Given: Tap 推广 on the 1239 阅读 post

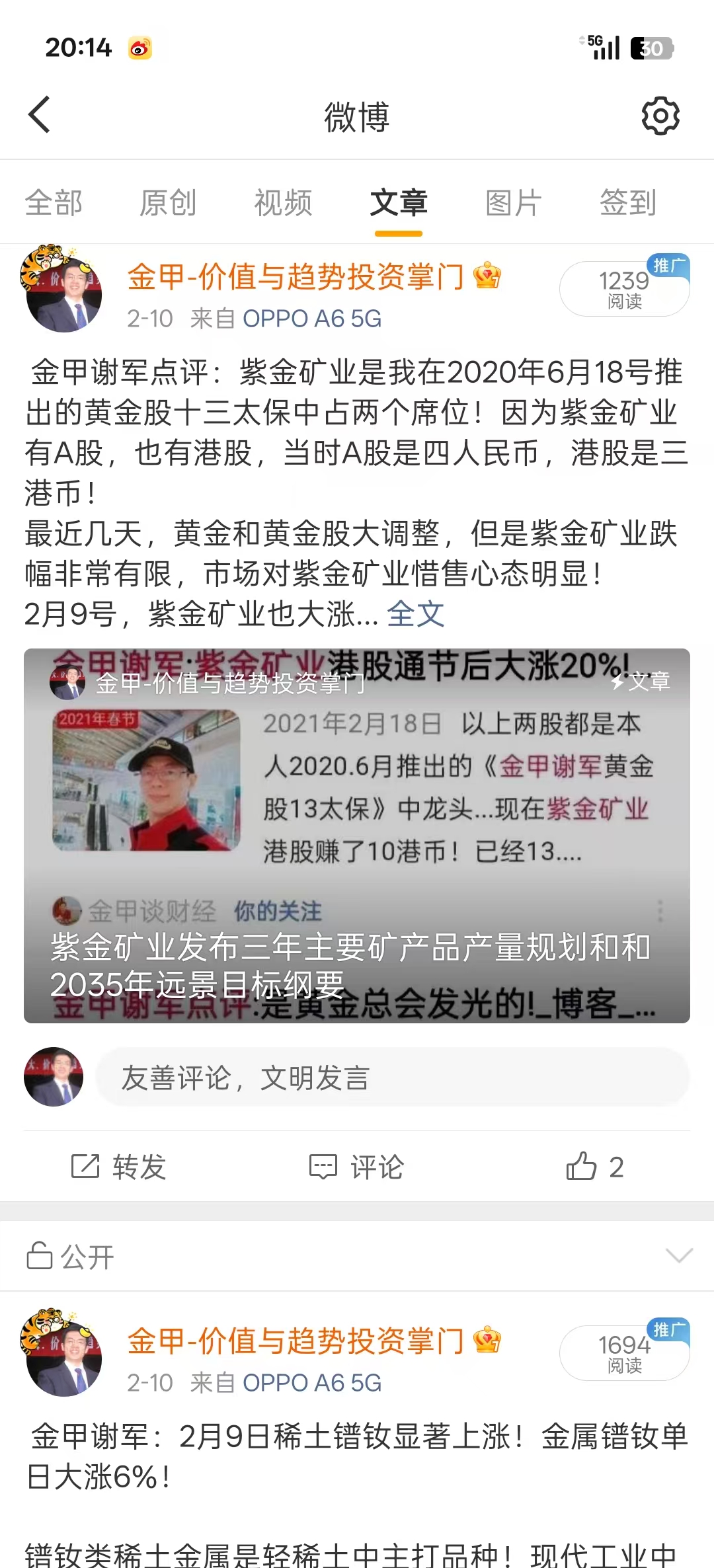Looking at the screenshot, I should coord(668,266).
